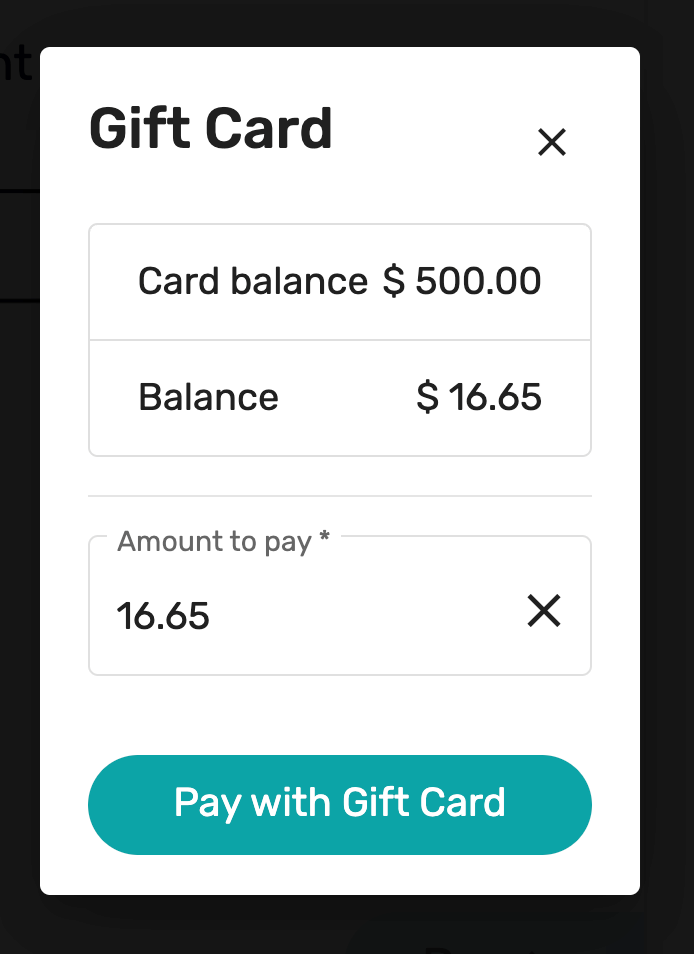Viewport: 694px width, 954px height.
Task: Clear the Amount to pay value
Action: click(544, 610)
